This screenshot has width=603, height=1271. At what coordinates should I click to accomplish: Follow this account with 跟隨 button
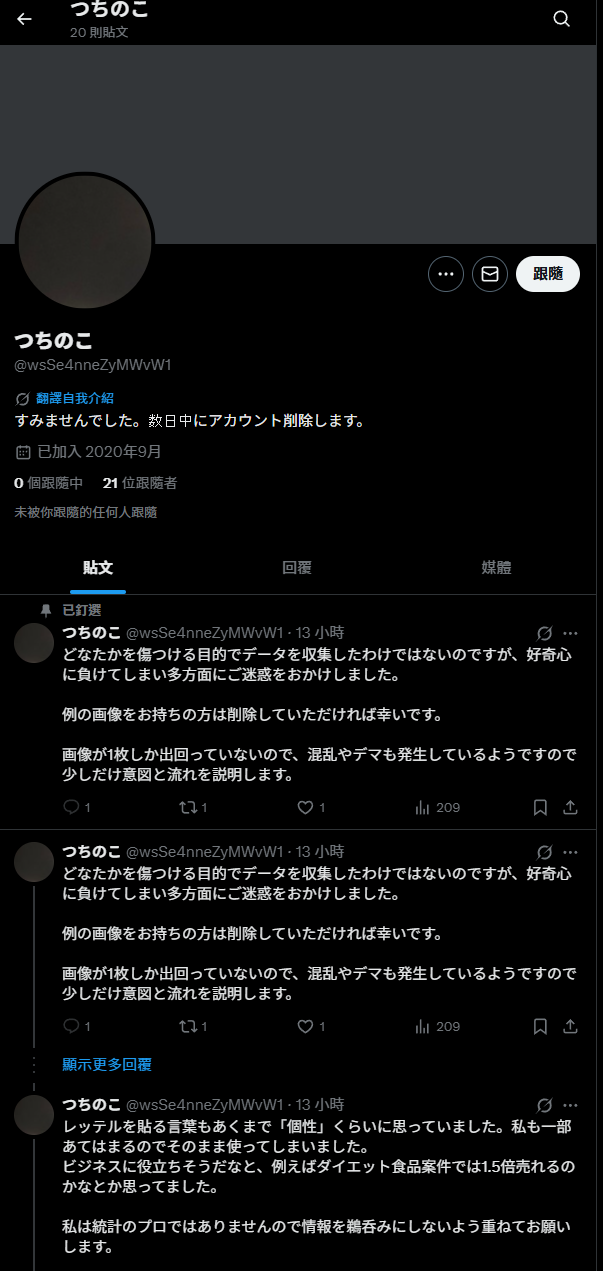[x=548, y=274]
